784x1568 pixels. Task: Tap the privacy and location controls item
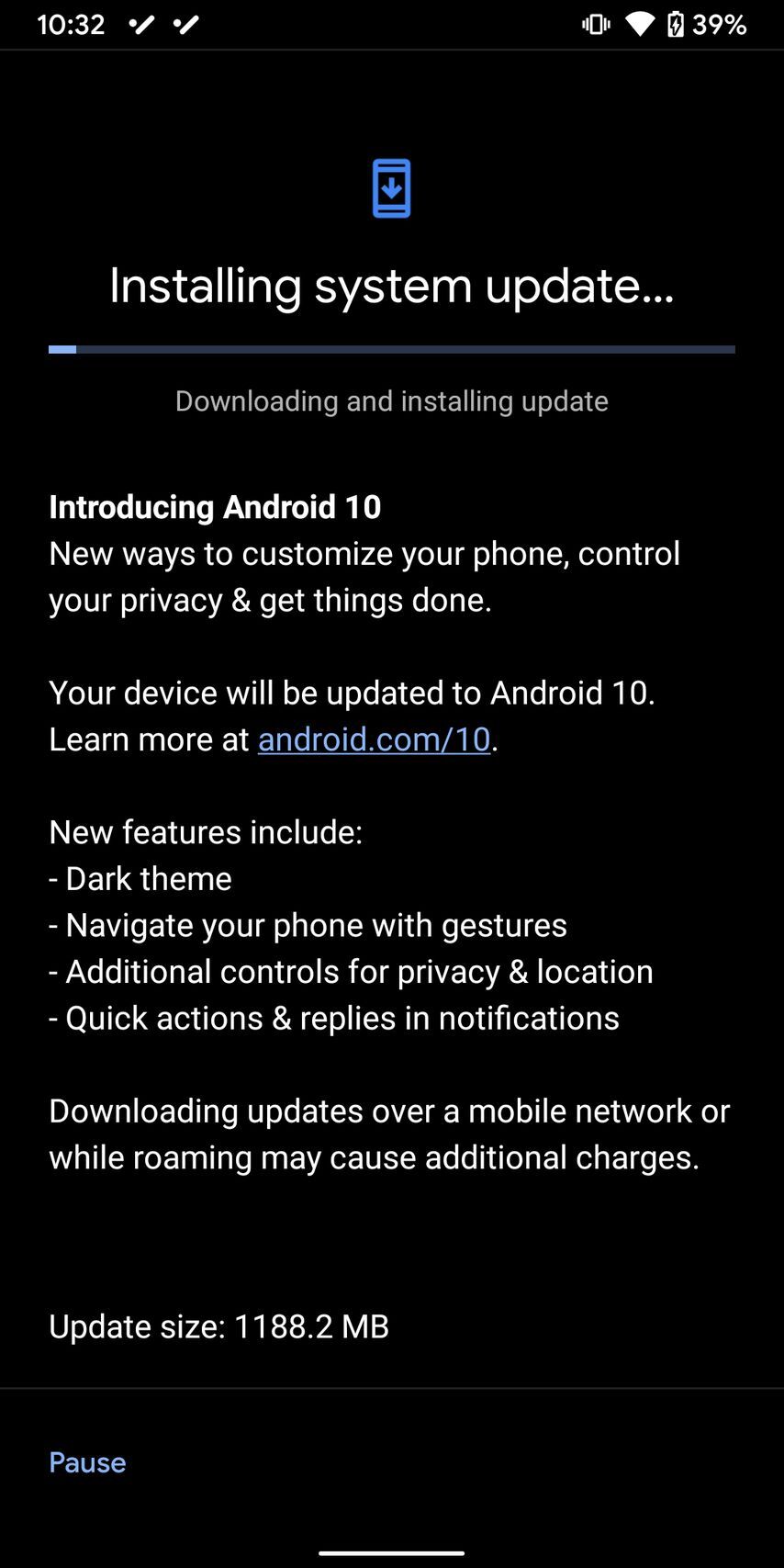[x=352, y=971]
